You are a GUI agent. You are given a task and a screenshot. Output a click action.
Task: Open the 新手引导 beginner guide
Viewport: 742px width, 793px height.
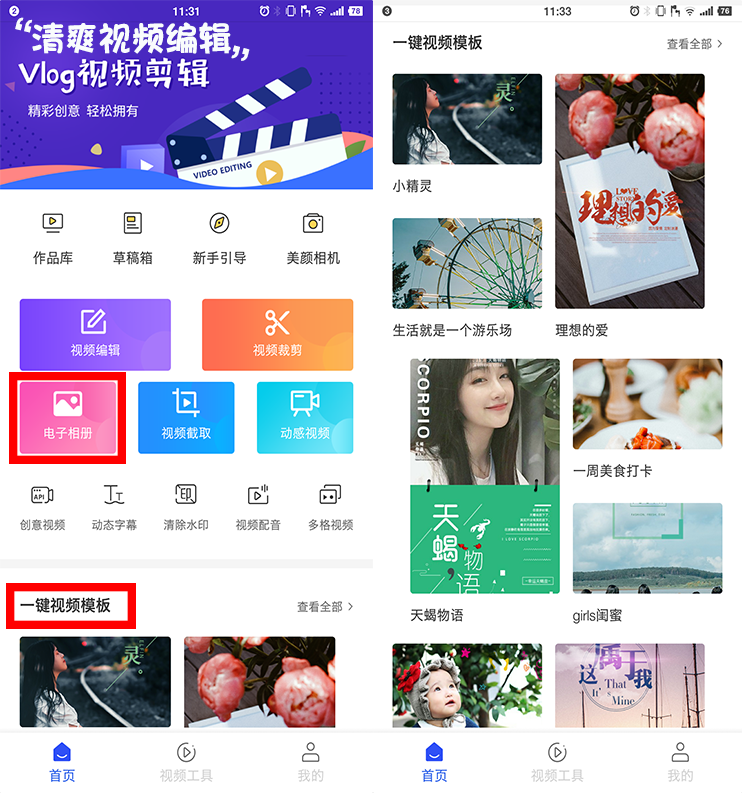coord(219,238)
